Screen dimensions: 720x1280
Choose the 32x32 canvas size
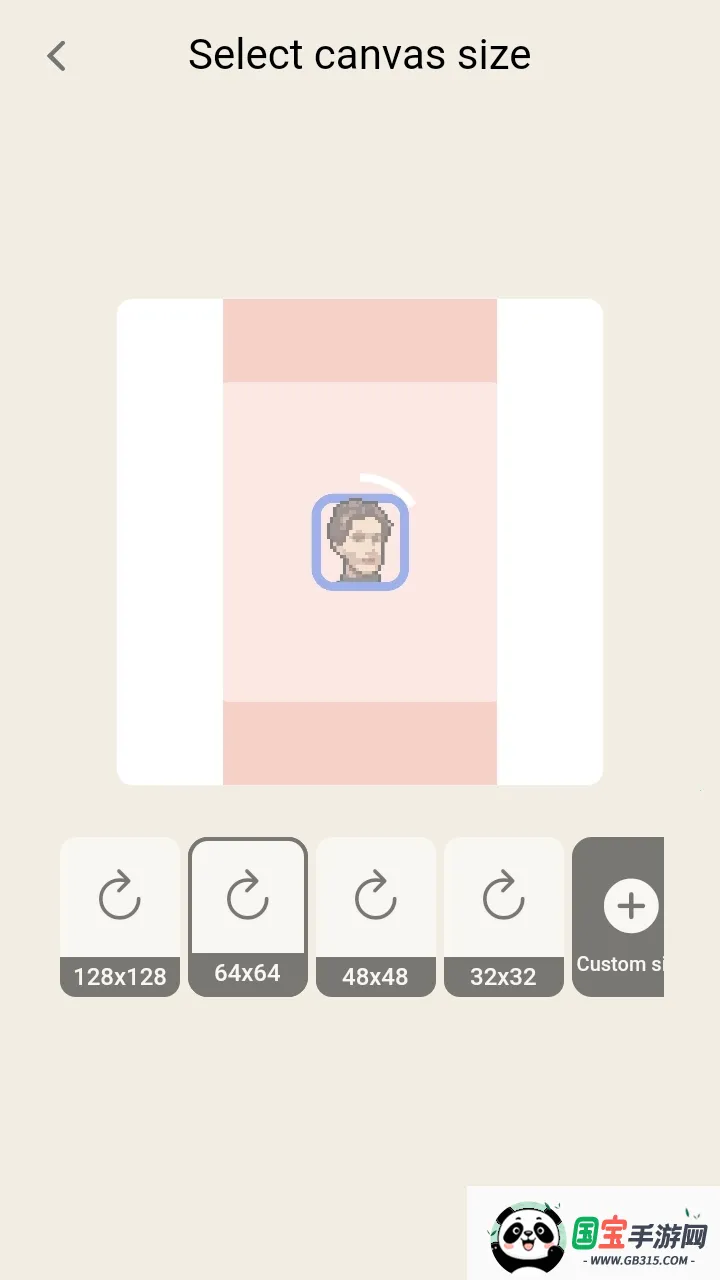pyautogui.click(x=503, y=916)
